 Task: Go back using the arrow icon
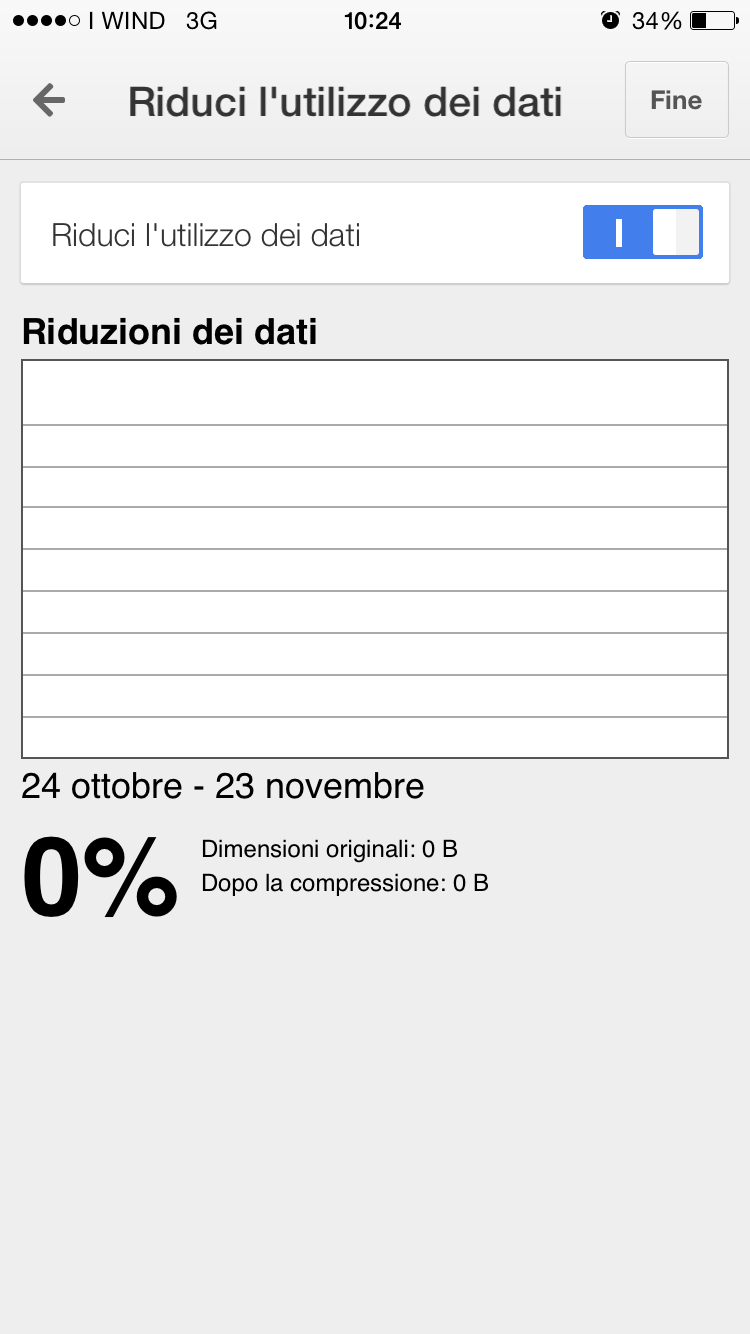click(x=48, y=100)
